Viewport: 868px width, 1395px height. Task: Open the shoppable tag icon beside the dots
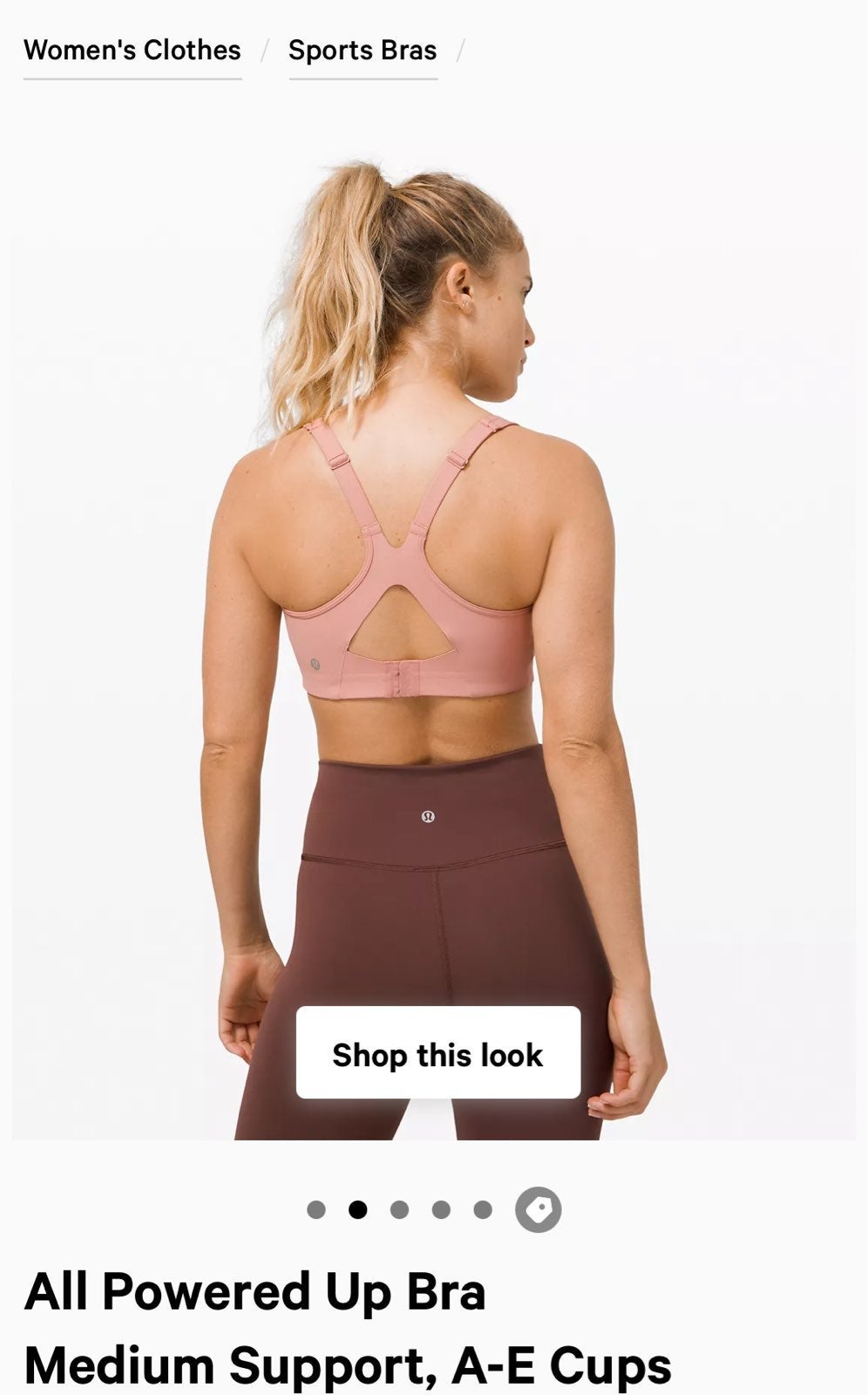click(539, 1209)
